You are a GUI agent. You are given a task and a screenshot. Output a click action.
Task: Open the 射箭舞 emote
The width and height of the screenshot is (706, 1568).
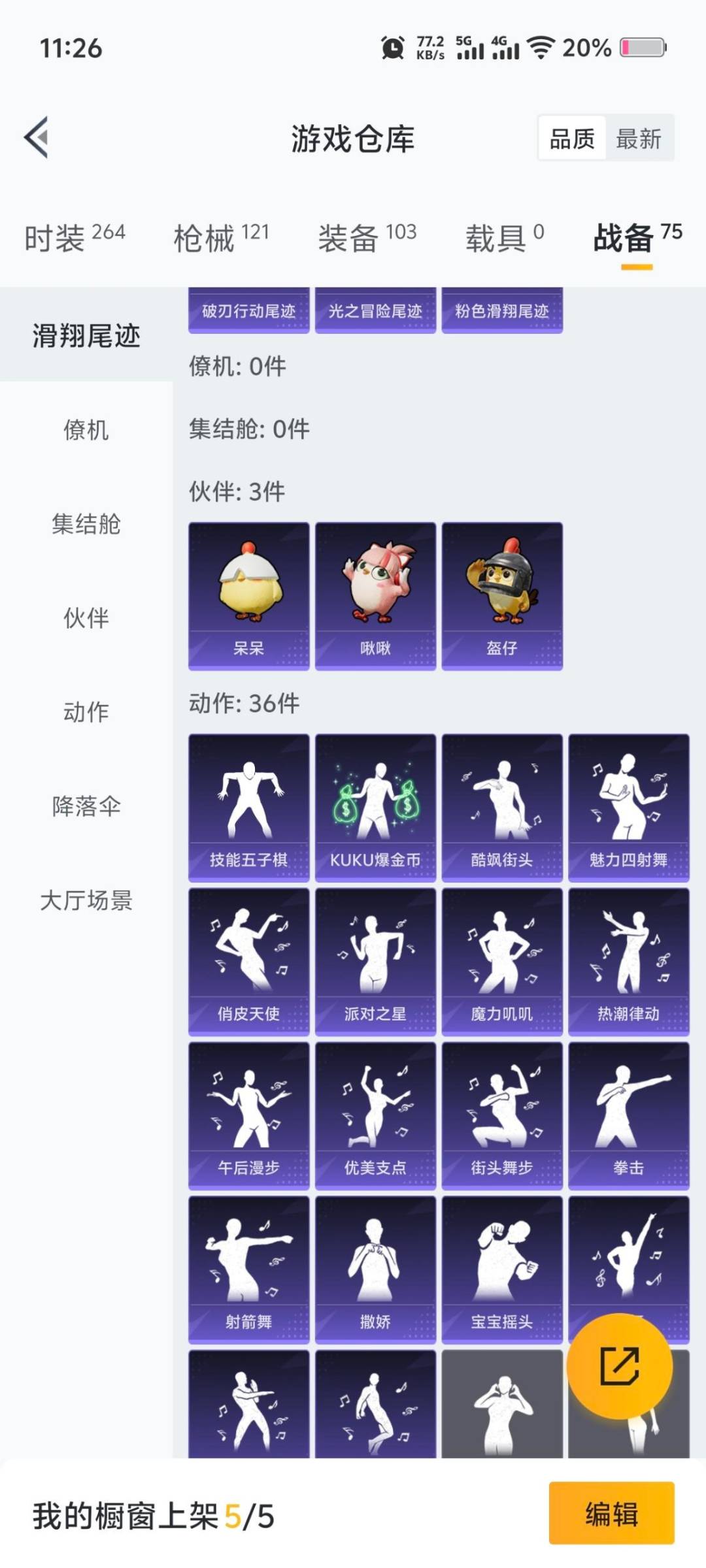coord(248,1267)
